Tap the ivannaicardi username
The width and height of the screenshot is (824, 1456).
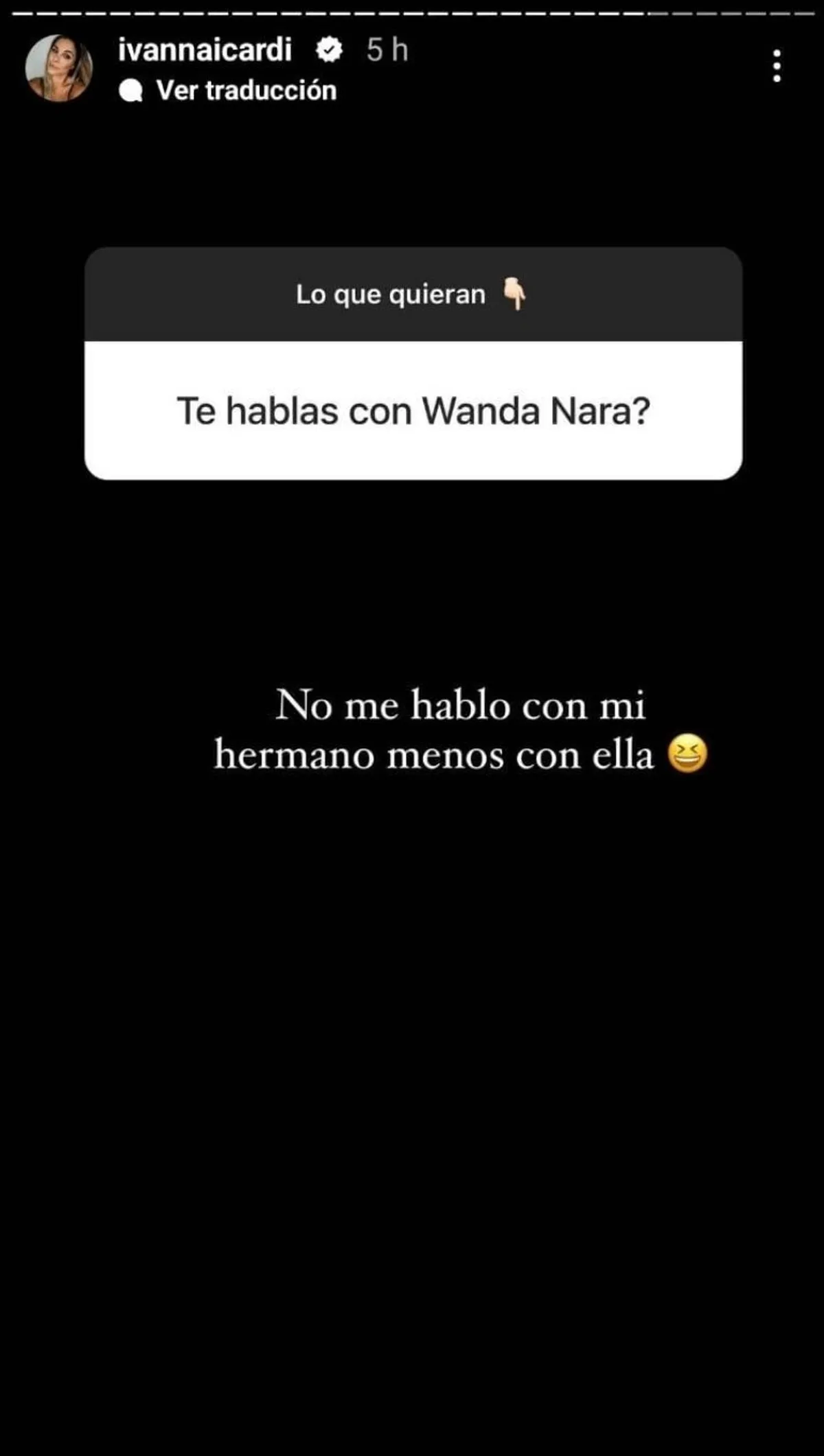point(205,49)
